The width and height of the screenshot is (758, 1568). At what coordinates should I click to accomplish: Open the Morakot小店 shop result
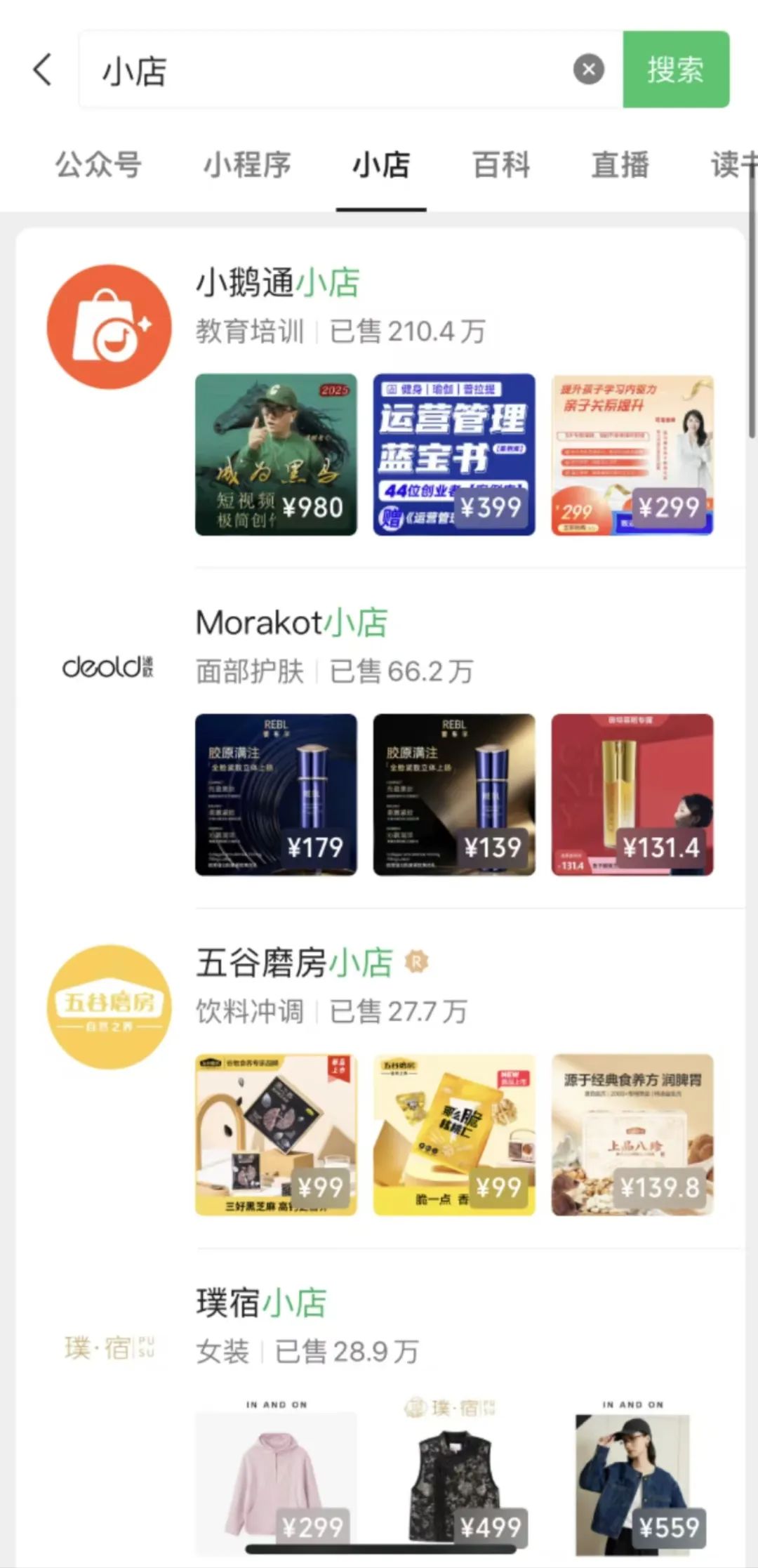click(x=291, y=623)
